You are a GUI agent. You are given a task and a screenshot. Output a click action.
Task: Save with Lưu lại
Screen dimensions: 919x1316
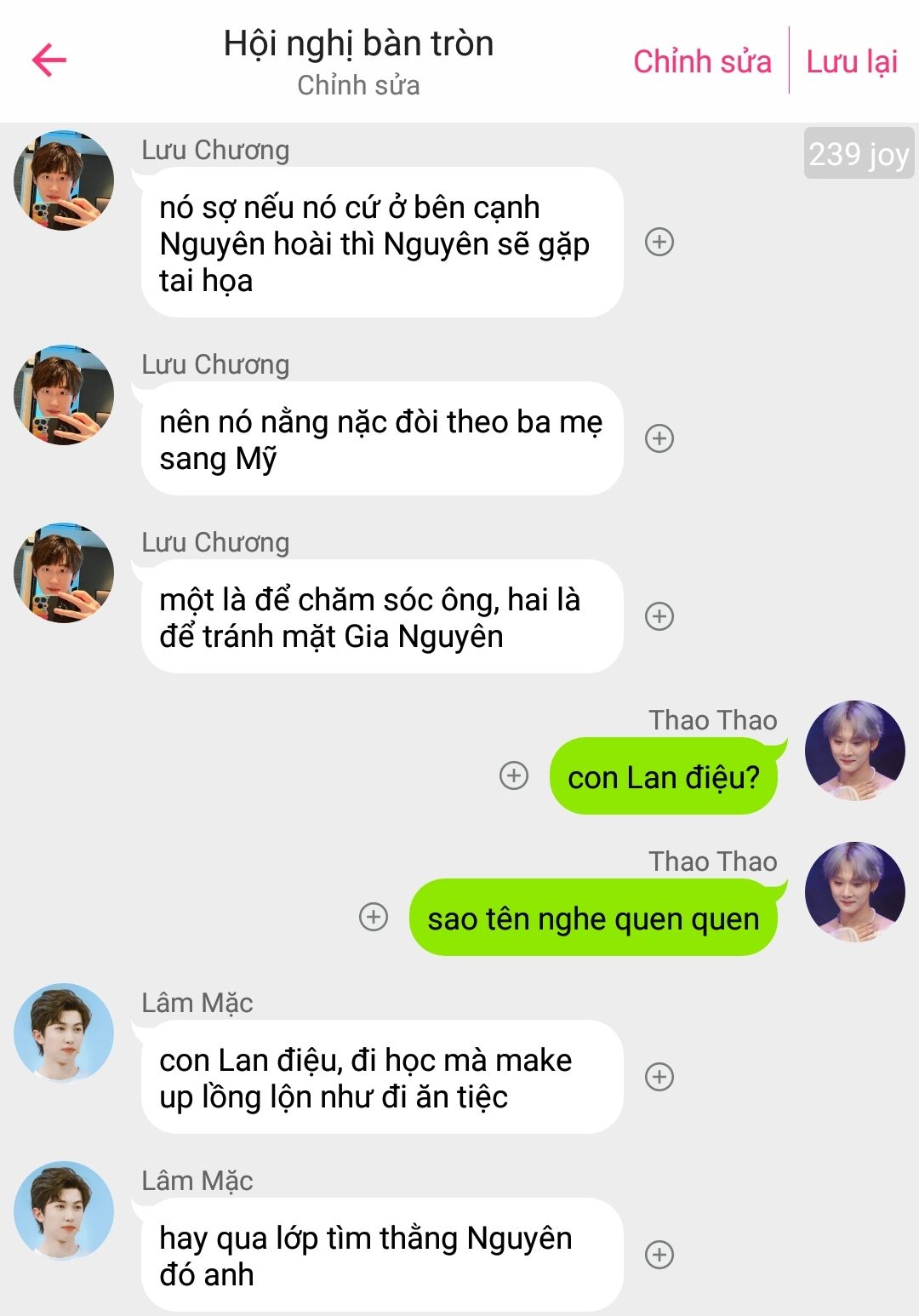[x=852, y=61]
